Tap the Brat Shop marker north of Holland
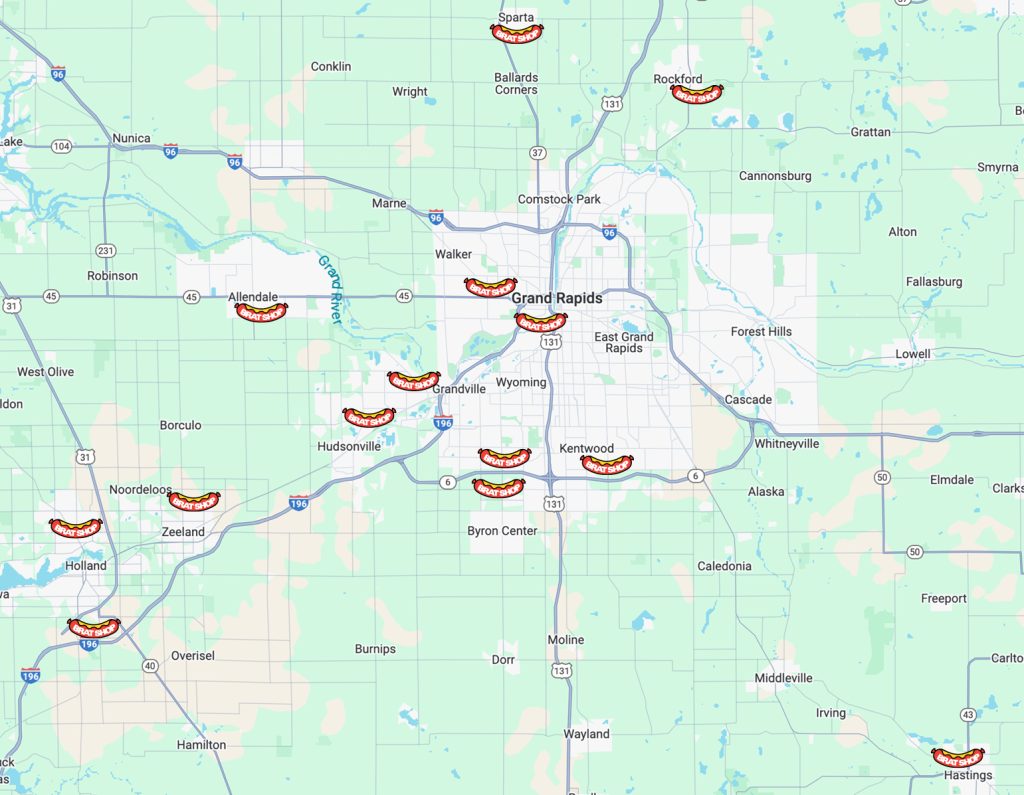Viewport: 1024px width, 795px height. click(x=76, y=528)
